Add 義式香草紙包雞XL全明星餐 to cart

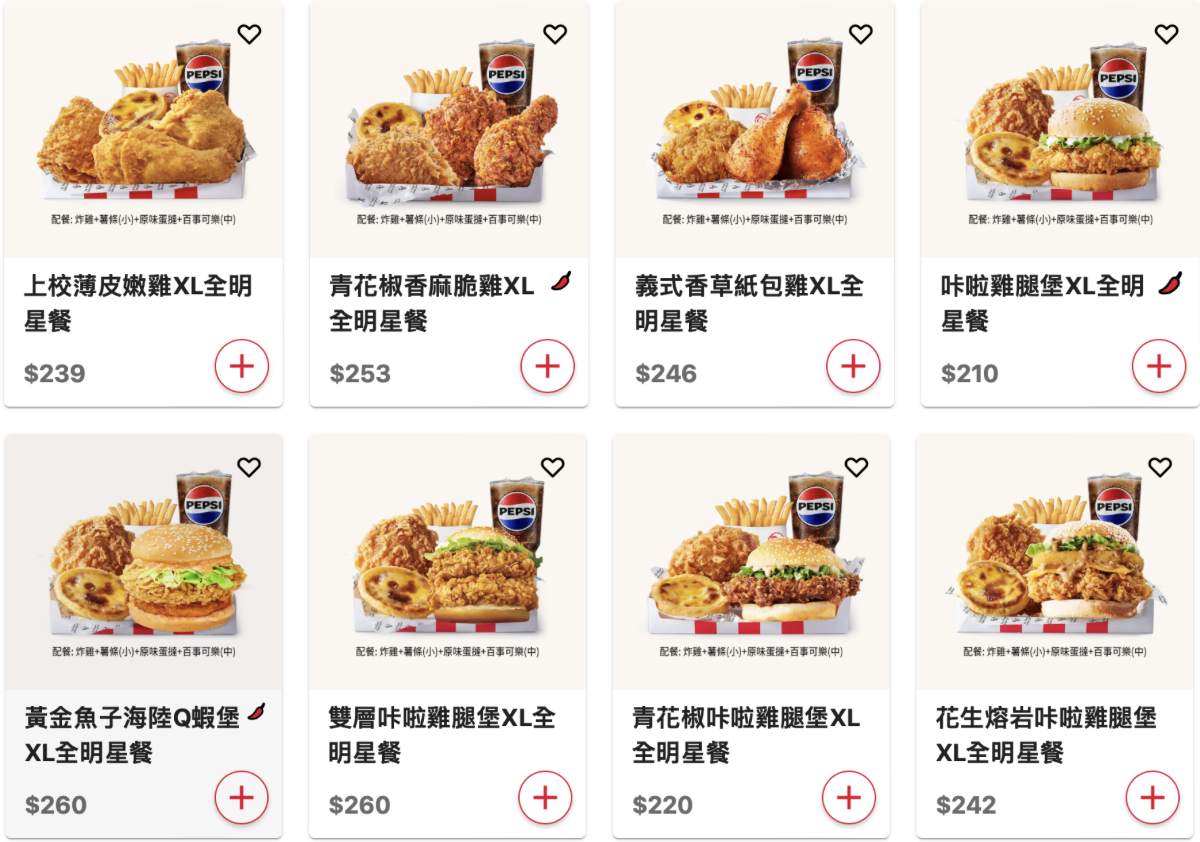[853, 366]
